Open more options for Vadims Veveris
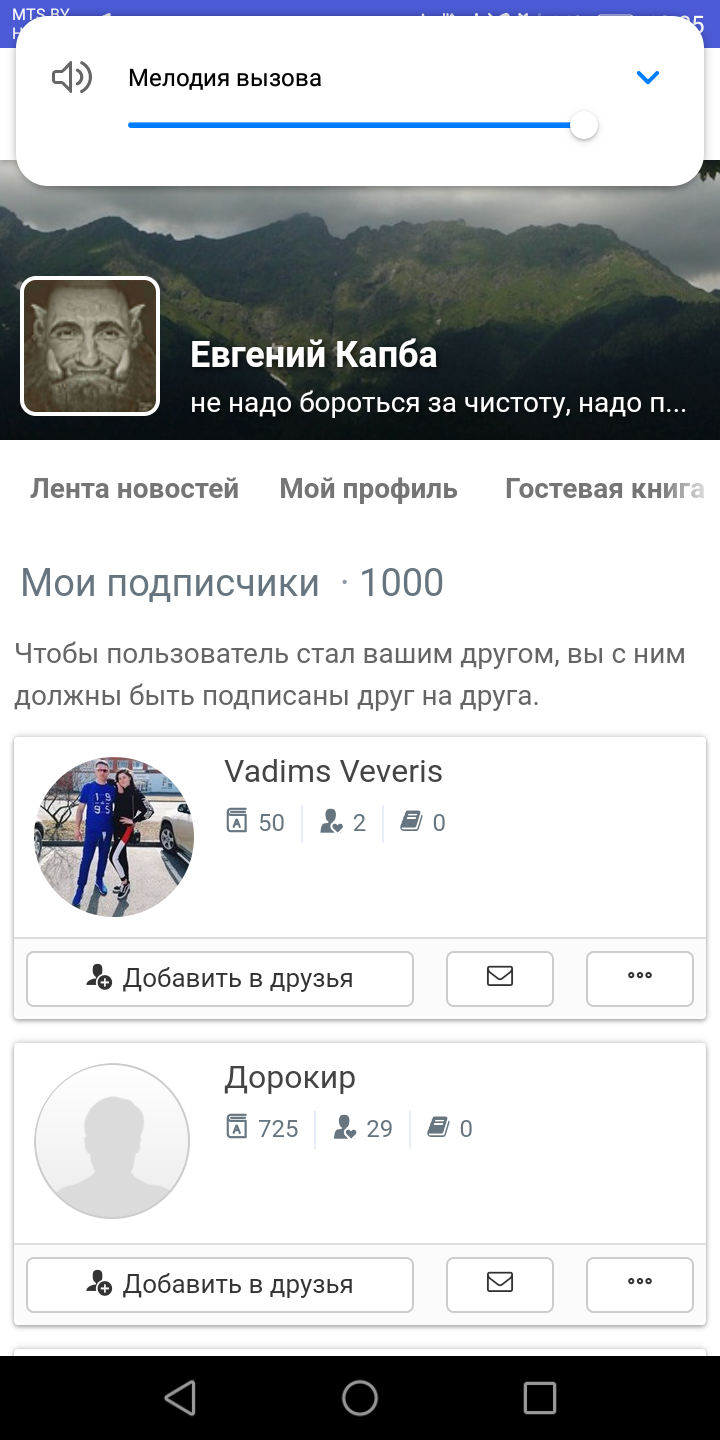 pos(640,978)
